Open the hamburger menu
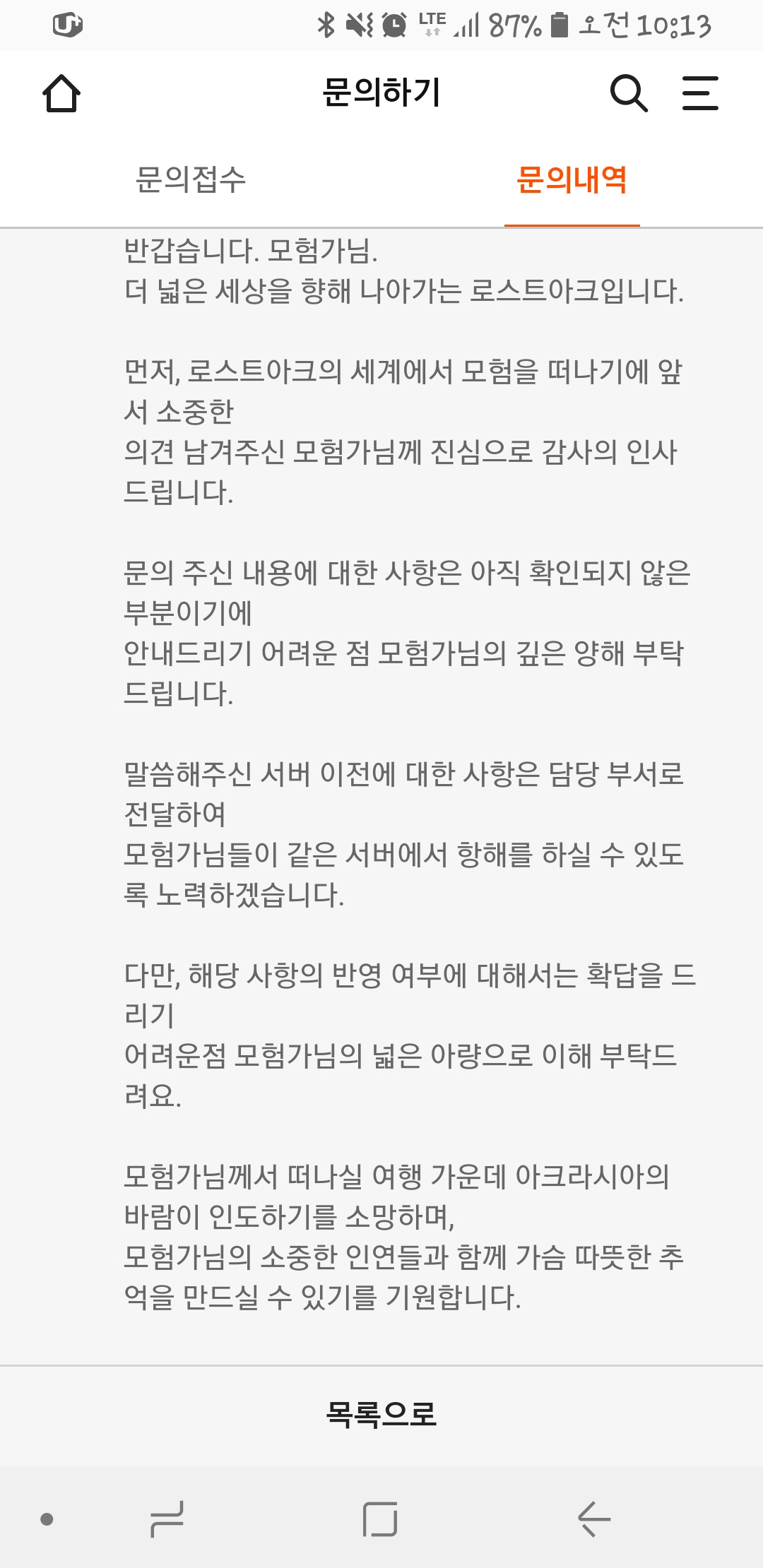763x1568 pixels. (700, 93)
